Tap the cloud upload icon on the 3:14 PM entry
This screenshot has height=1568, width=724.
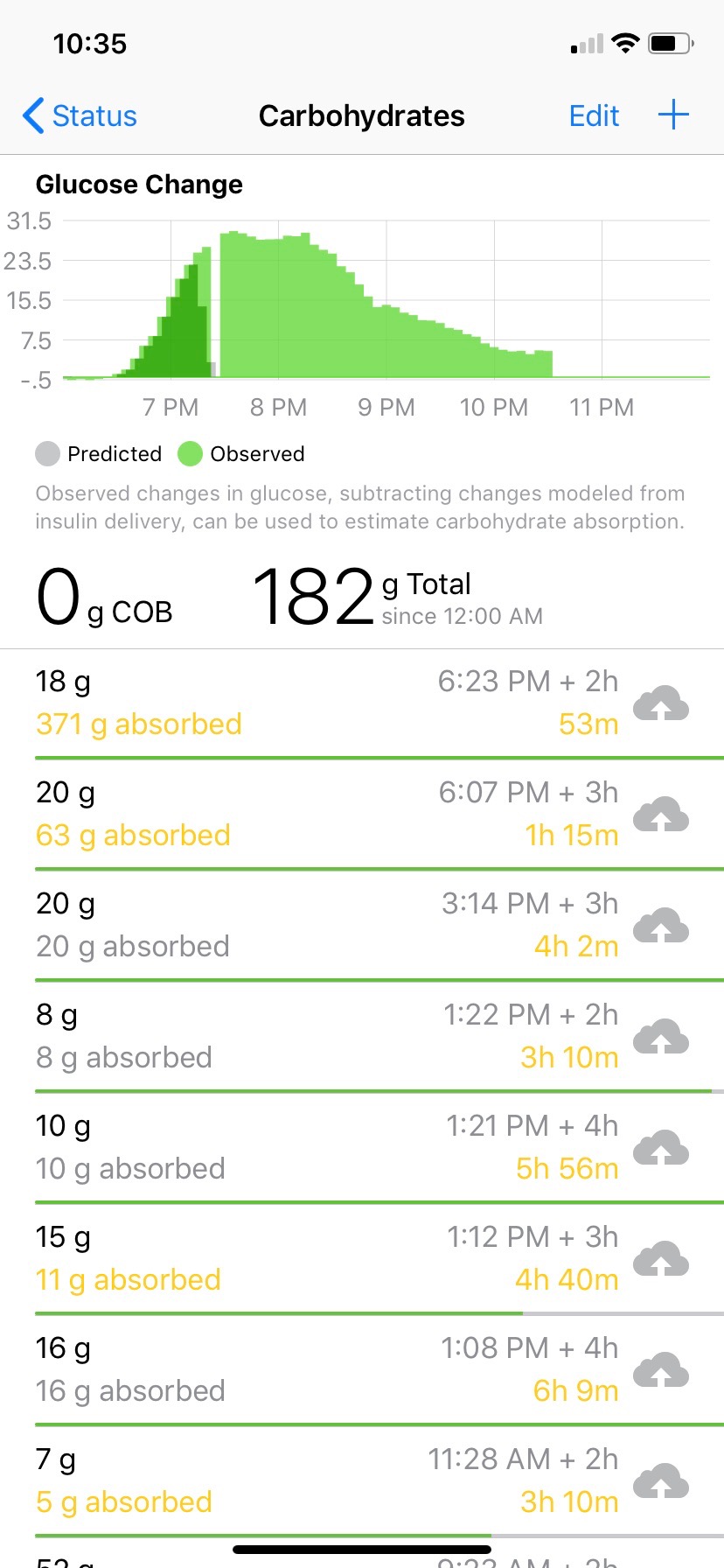point(662,927)
